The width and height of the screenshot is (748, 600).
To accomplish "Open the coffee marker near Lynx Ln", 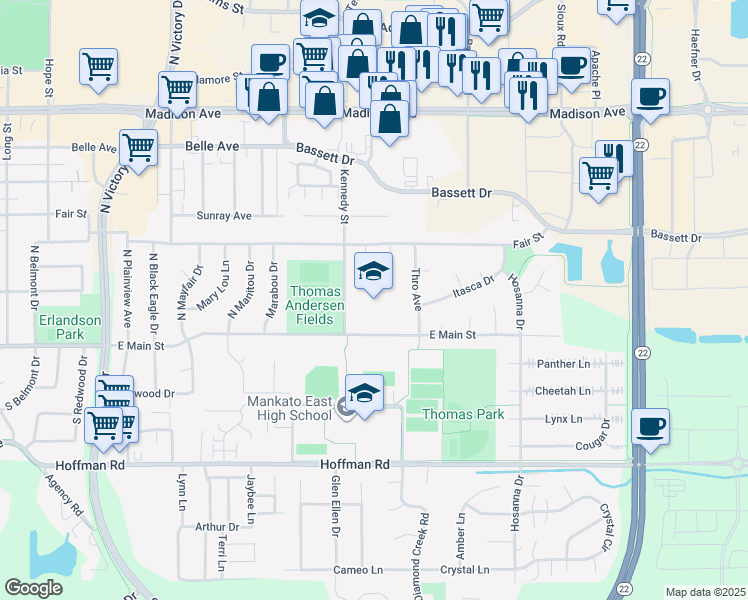I will point(651,426).
